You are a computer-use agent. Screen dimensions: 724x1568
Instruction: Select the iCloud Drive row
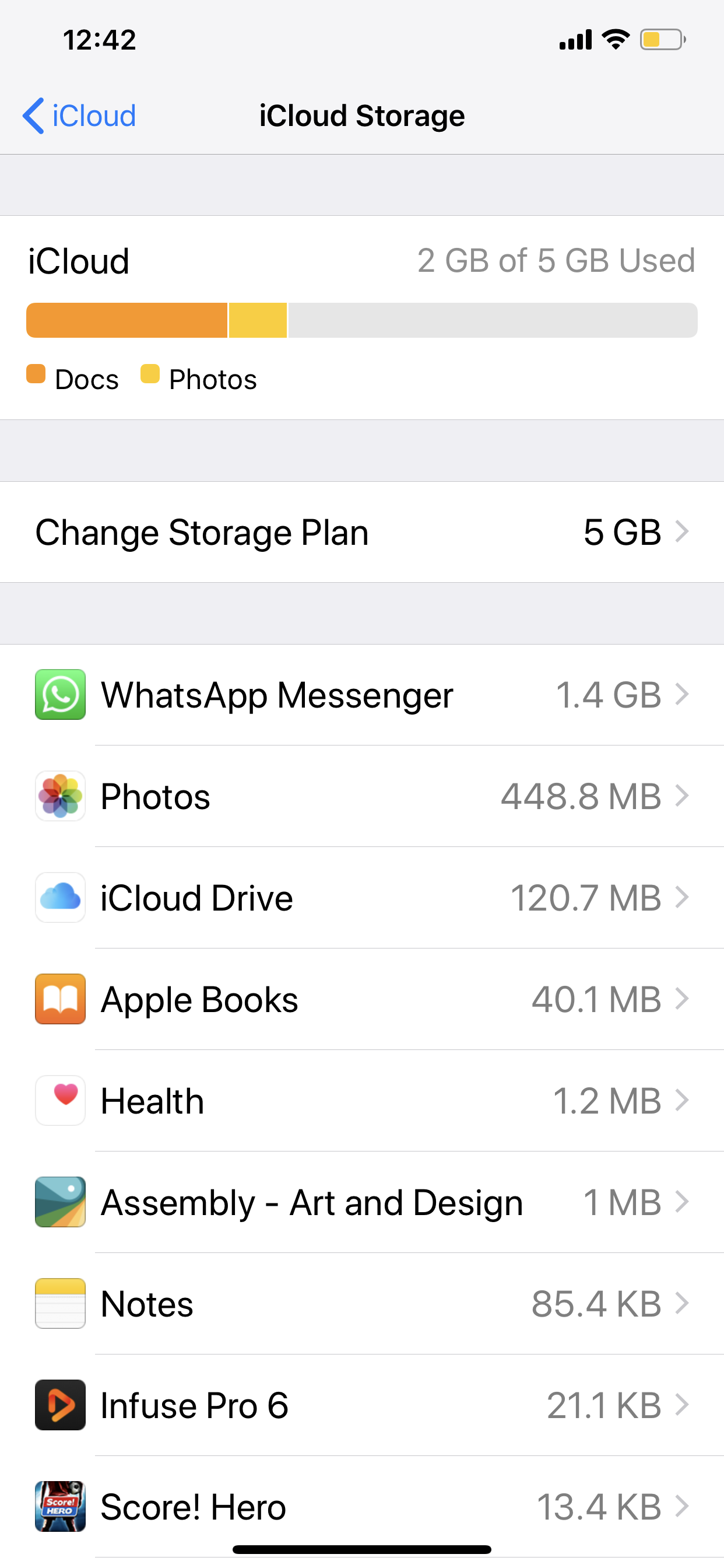tap(362, 898)
